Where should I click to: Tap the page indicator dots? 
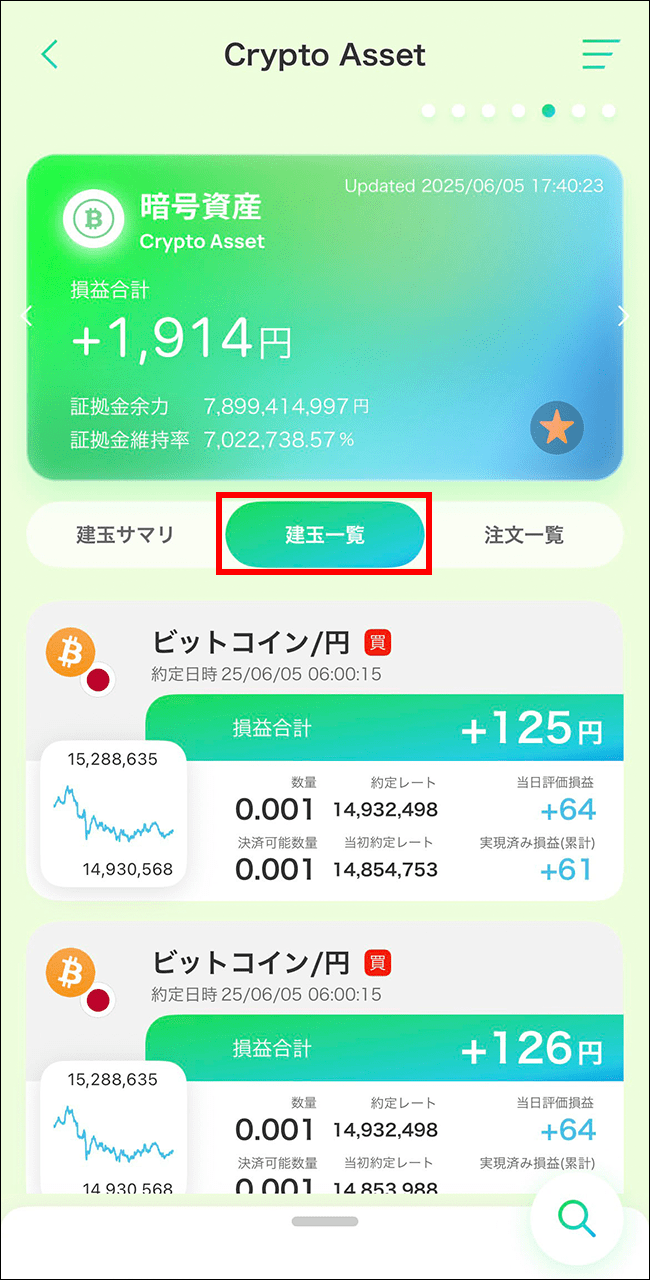[518, 111]
